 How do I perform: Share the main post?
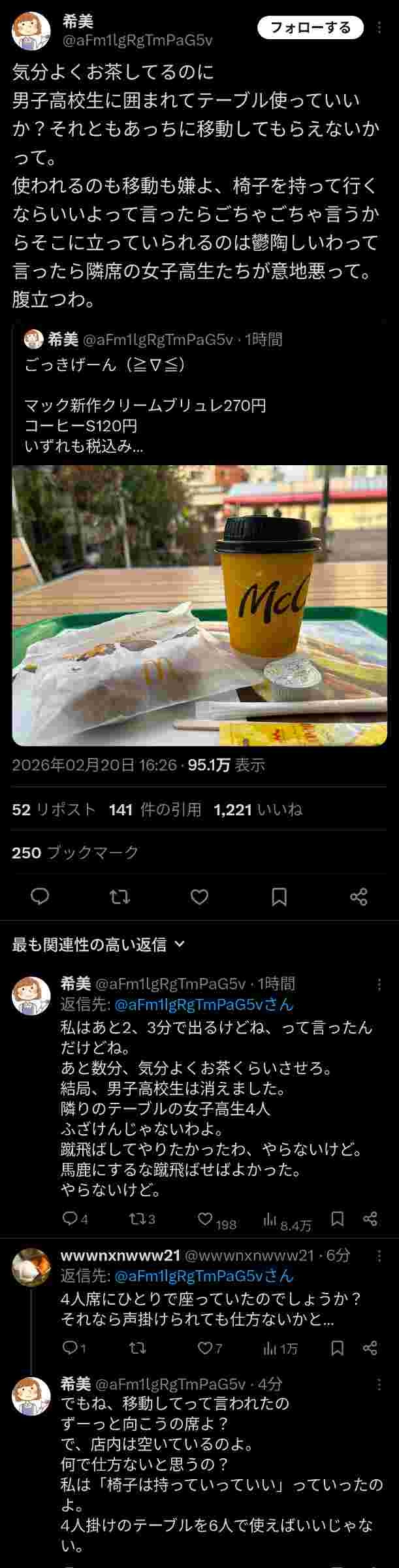pyautogui.click(x=359, y=896)
